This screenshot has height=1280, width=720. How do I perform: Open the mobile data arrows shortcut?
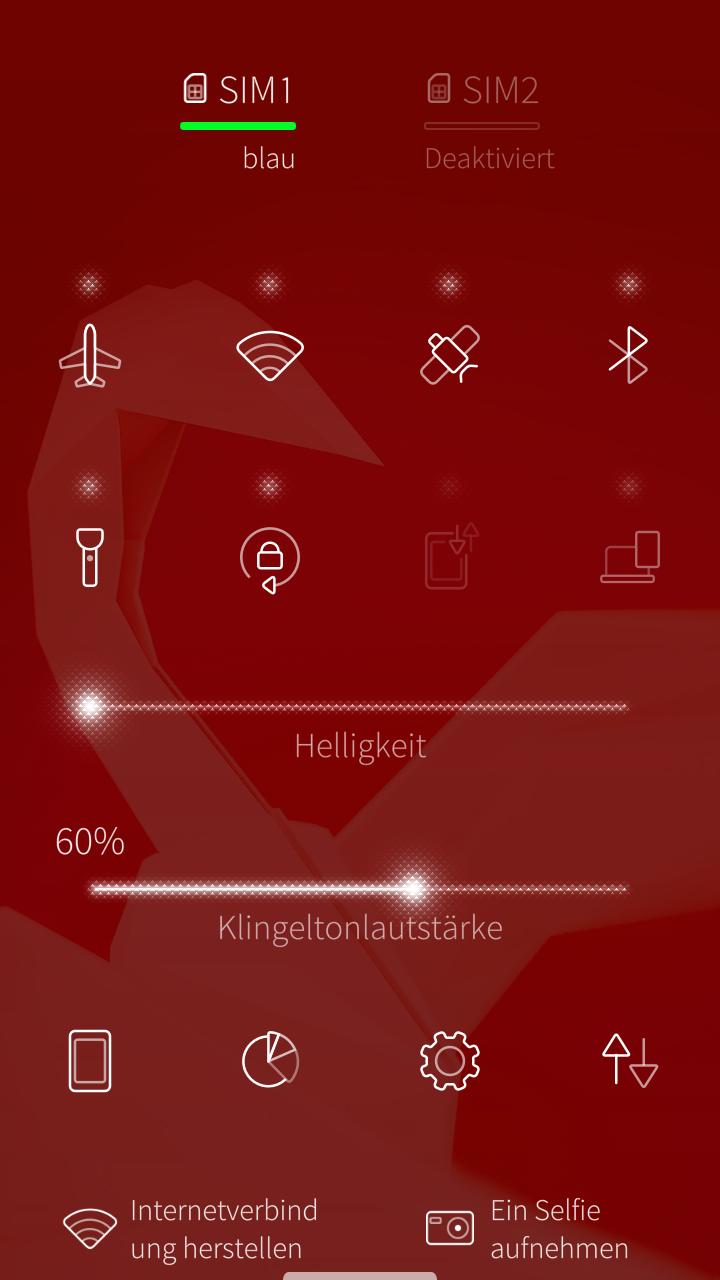[x=629, y=1060]
